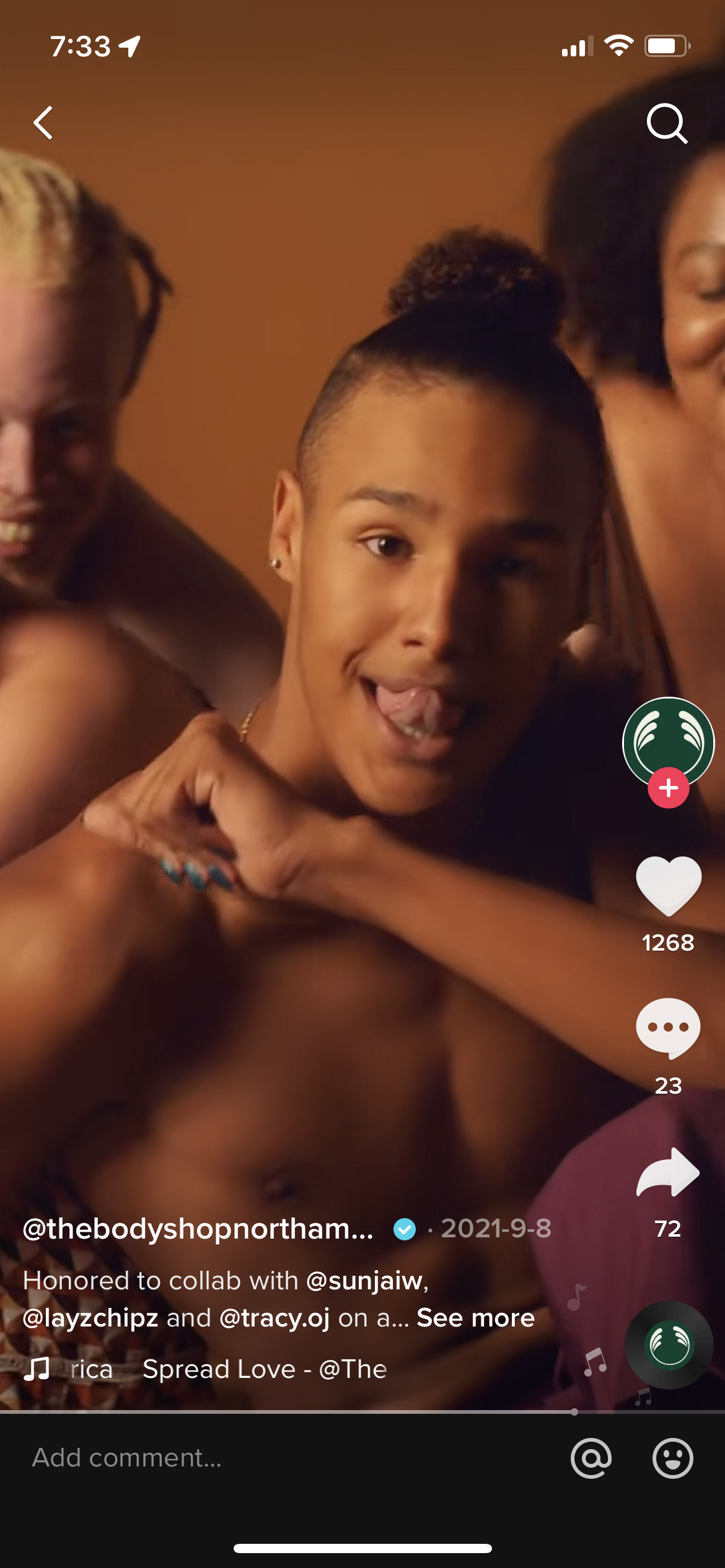
Task: Share this video with the arrow icon
Action: pyautogui.click(x=668, y=1172)
